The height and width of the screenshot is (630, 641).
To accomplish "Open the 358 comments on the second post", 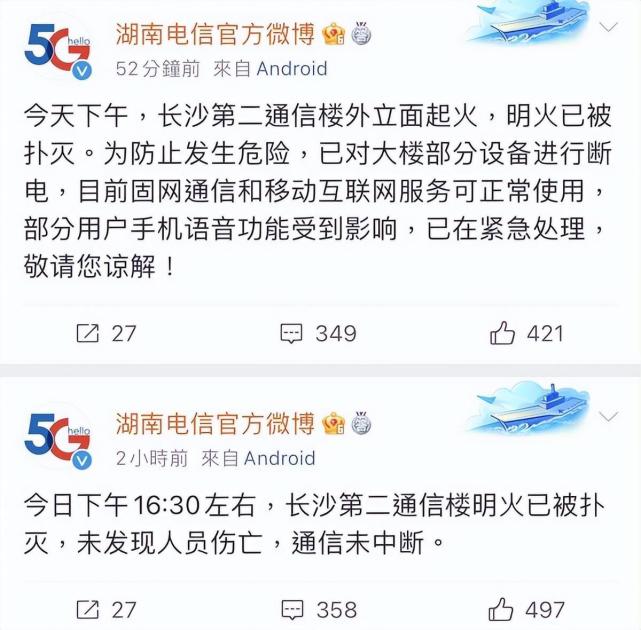I will click(x=318, y=608).
